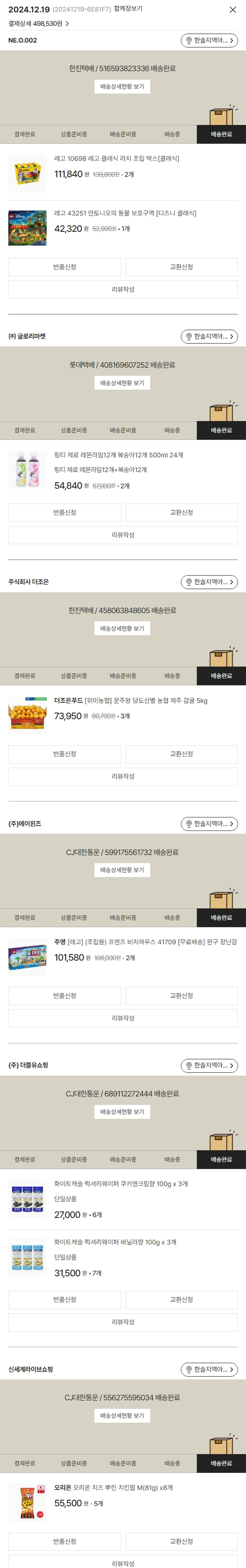Request 반품신청 for the 제주 감귤 order

pyautogui.click(x=65, y=754)
